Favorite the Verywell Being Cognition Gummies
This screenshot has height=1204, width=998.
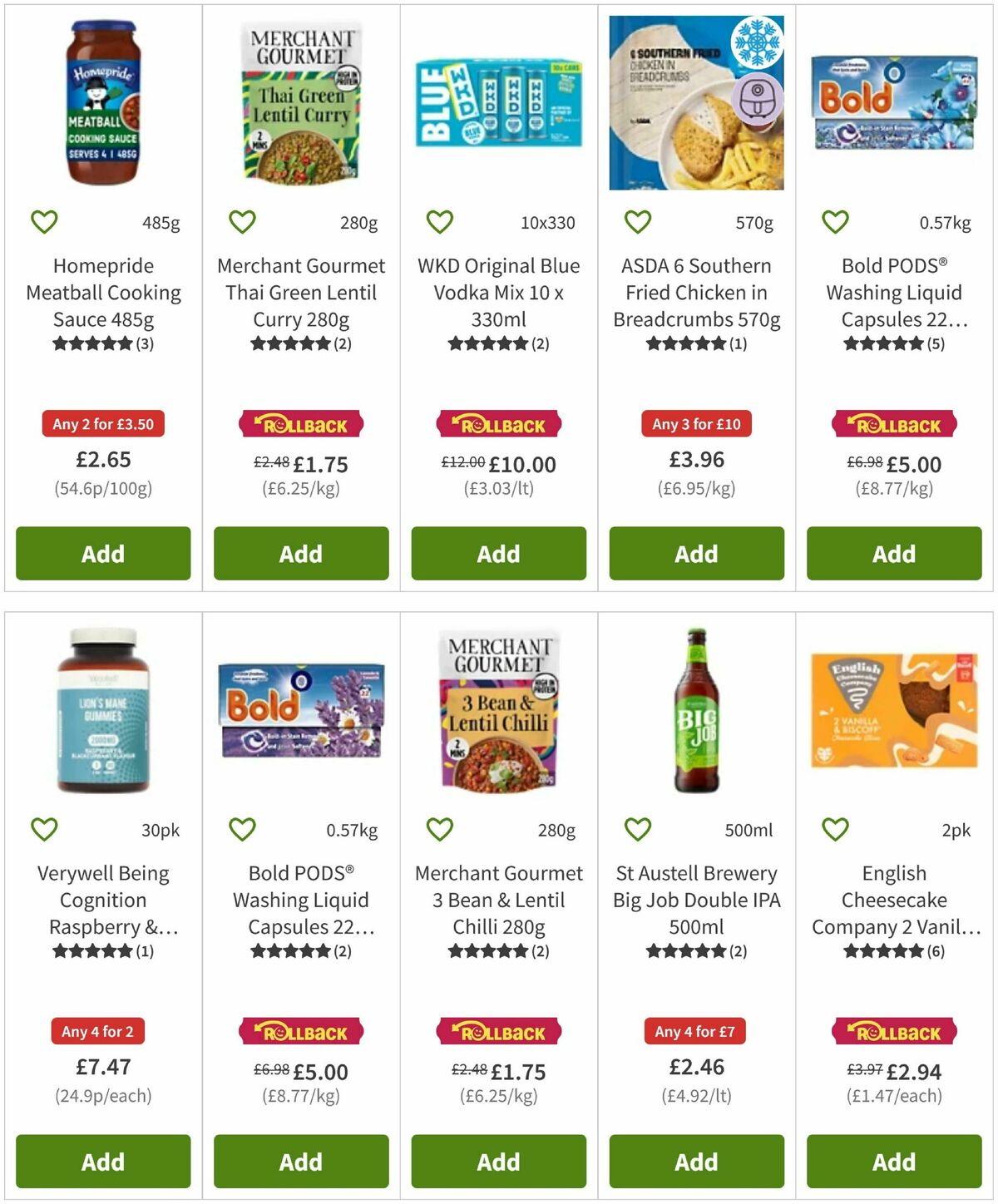pos(44,829)
